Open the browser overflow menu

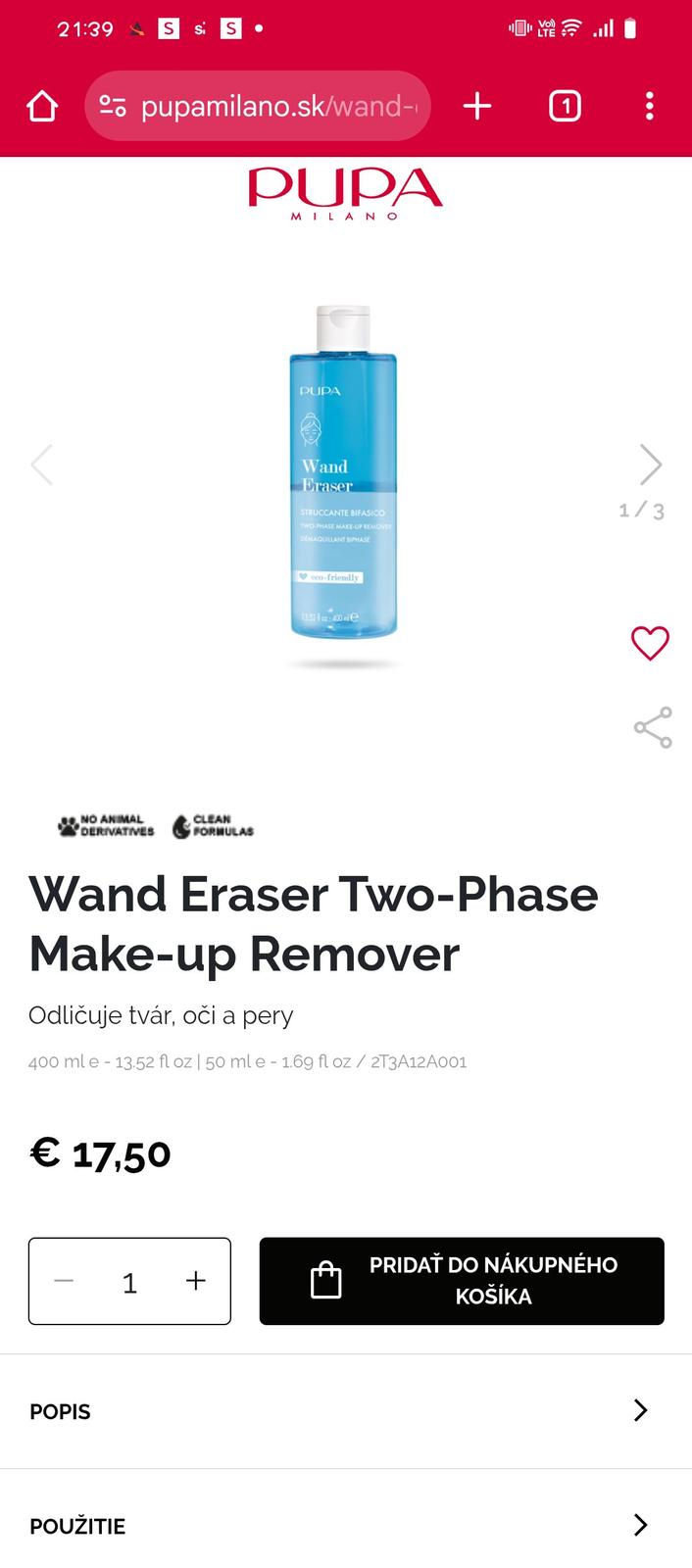[649, 106]
